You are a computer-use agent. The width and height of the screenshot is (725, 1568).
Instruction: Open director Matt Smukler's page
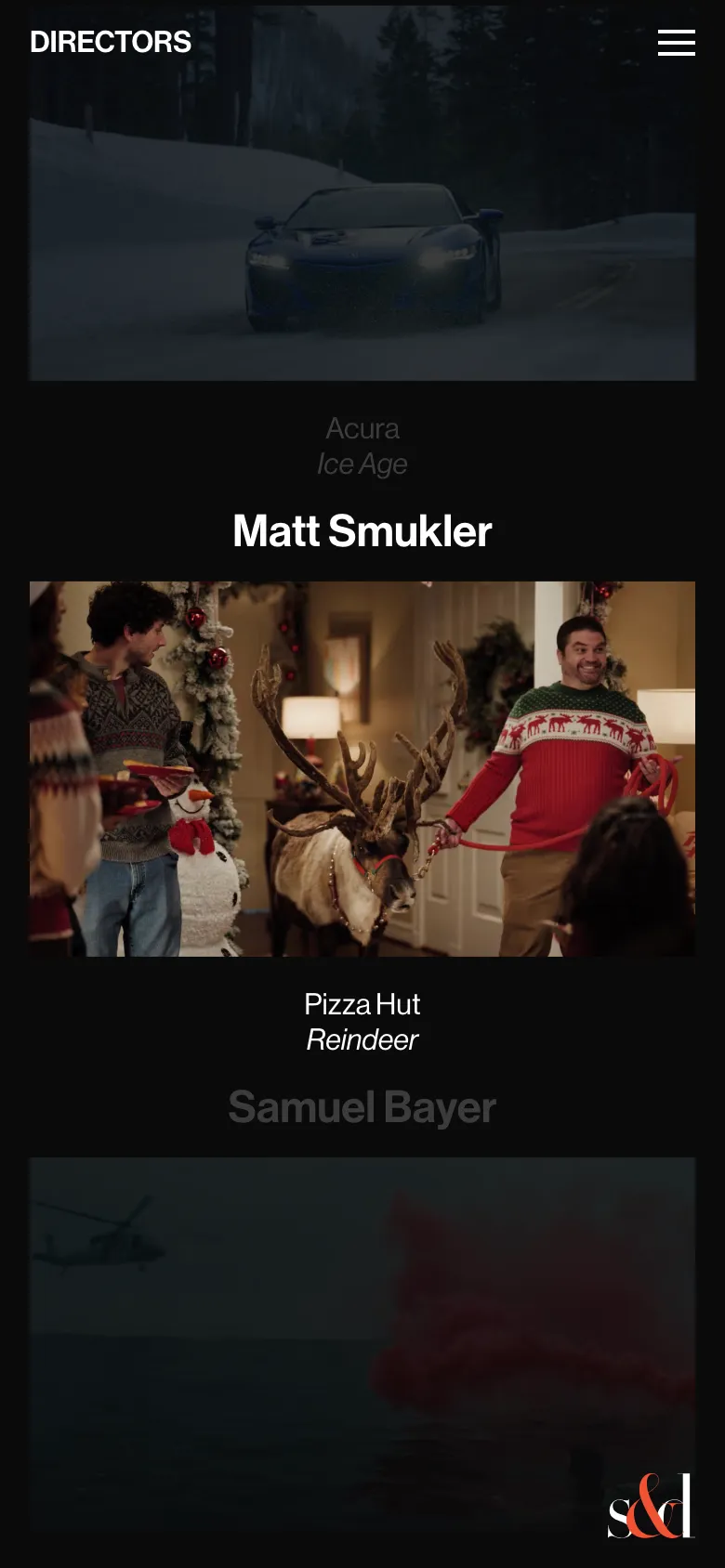pos(362,531)
